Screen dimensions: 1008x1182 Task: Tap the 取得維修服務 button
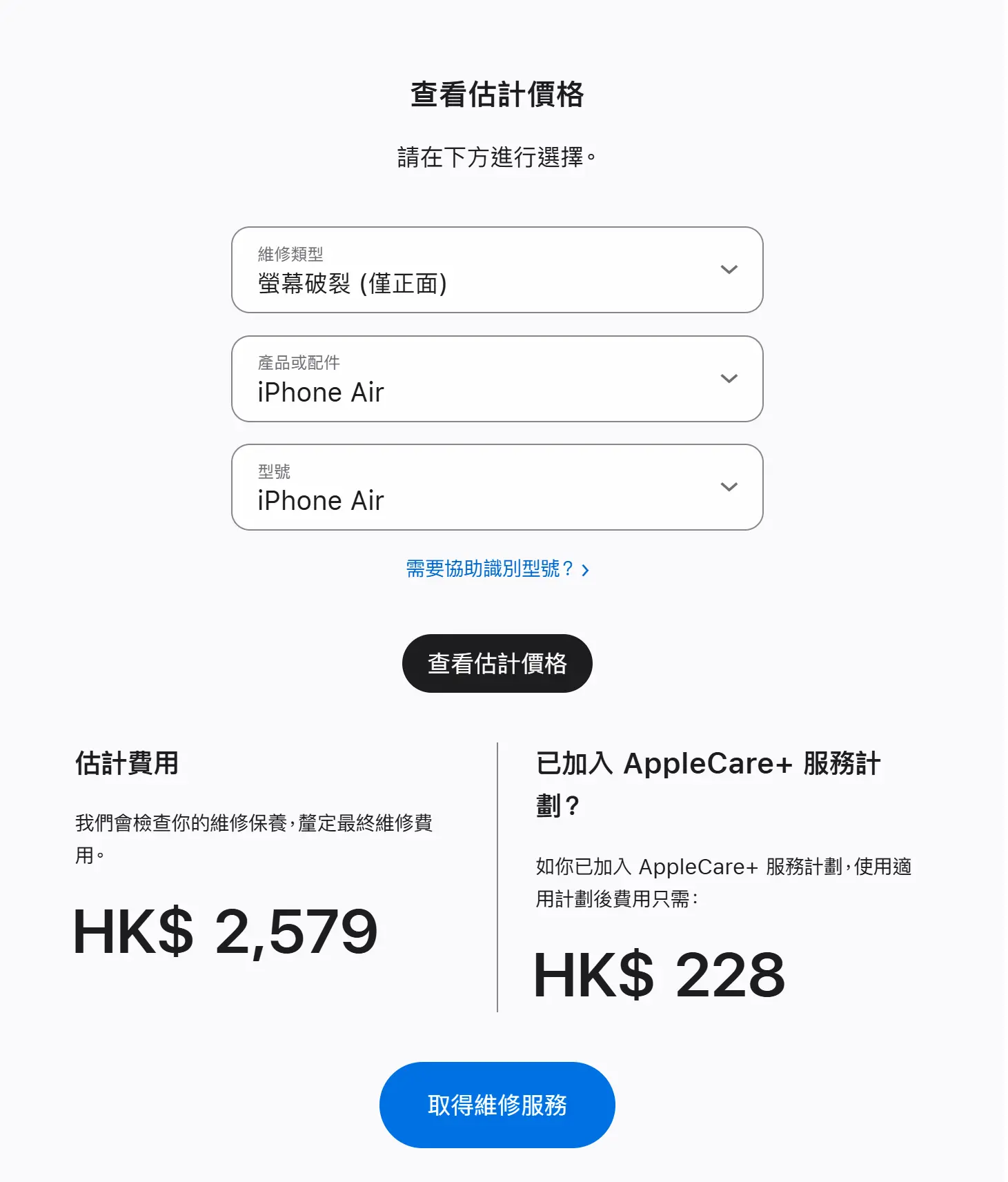click(x=497, y=1105)
